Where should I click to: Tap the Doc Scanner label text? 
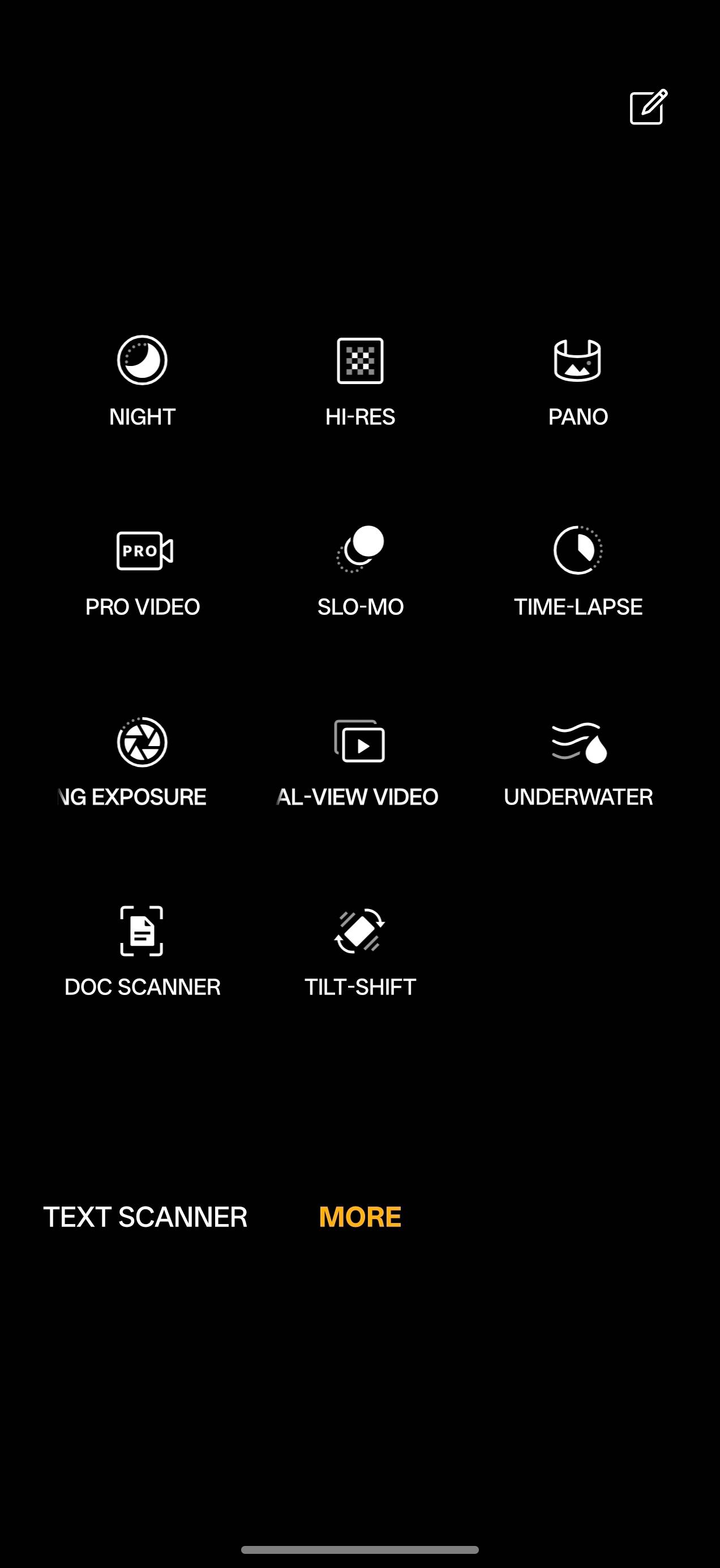(142, 986)
